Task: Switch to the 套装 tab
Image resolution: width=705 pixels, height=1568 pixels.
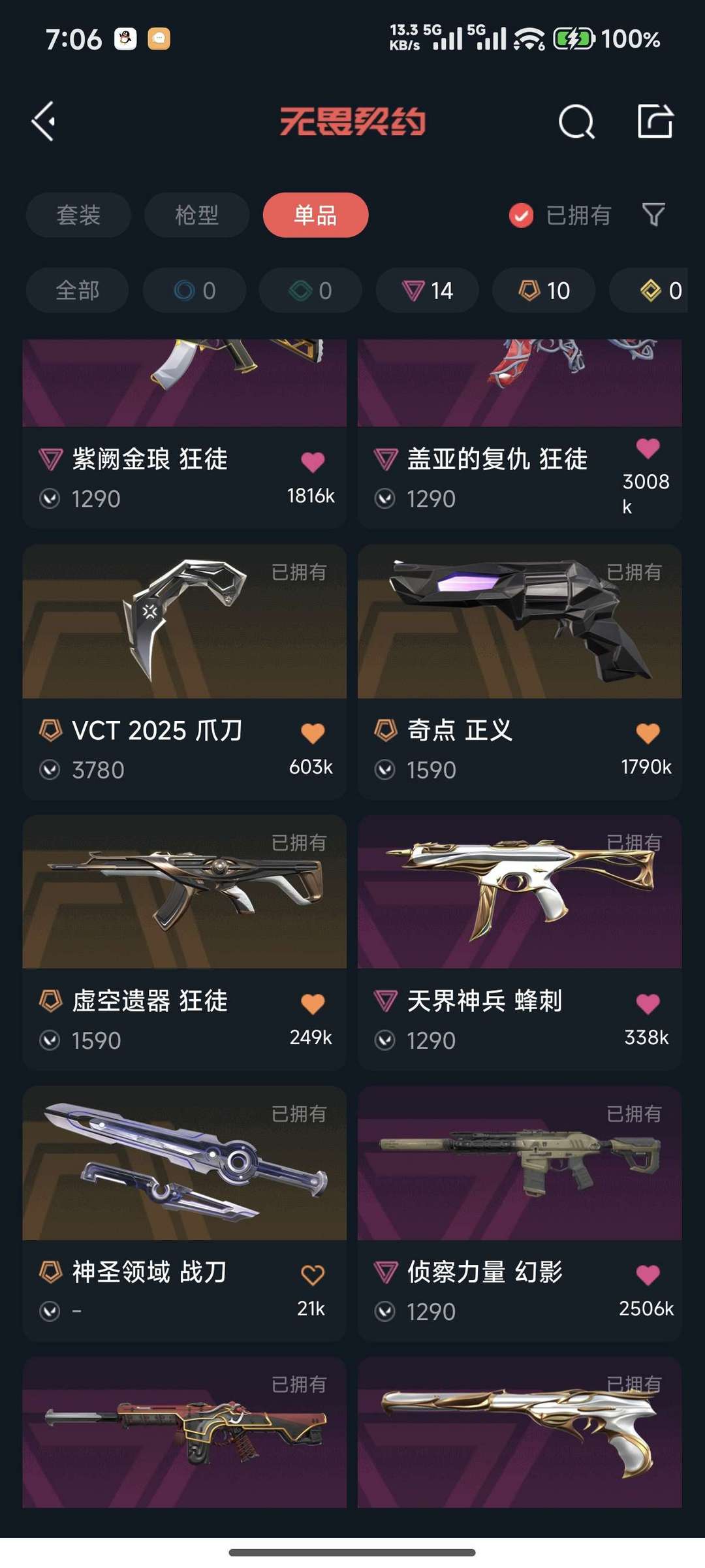Action: [78, 215]
